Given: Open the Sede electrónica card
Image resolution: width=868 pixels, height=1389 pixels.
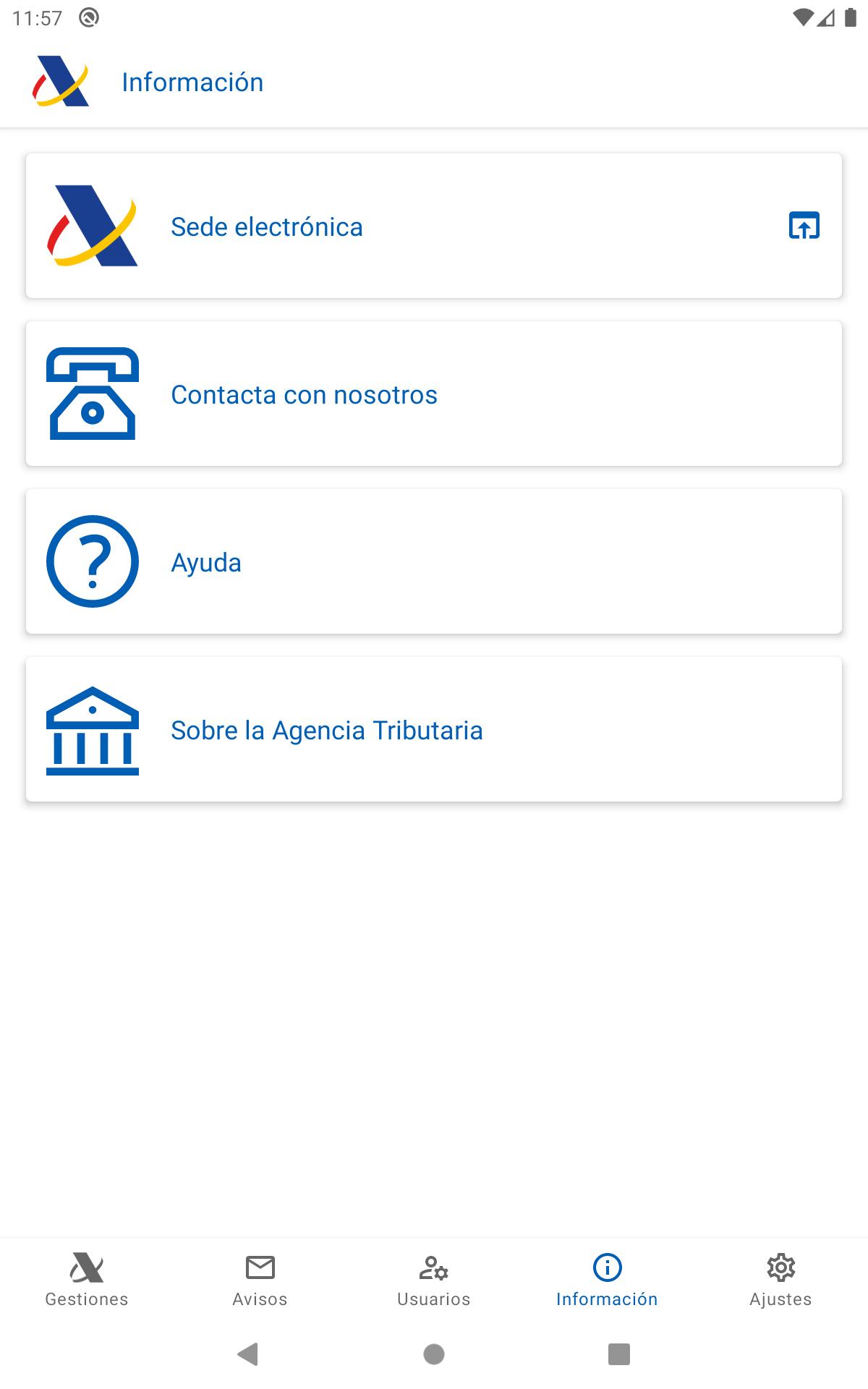Looking at the screenshot, I should (x=434, y=226).
